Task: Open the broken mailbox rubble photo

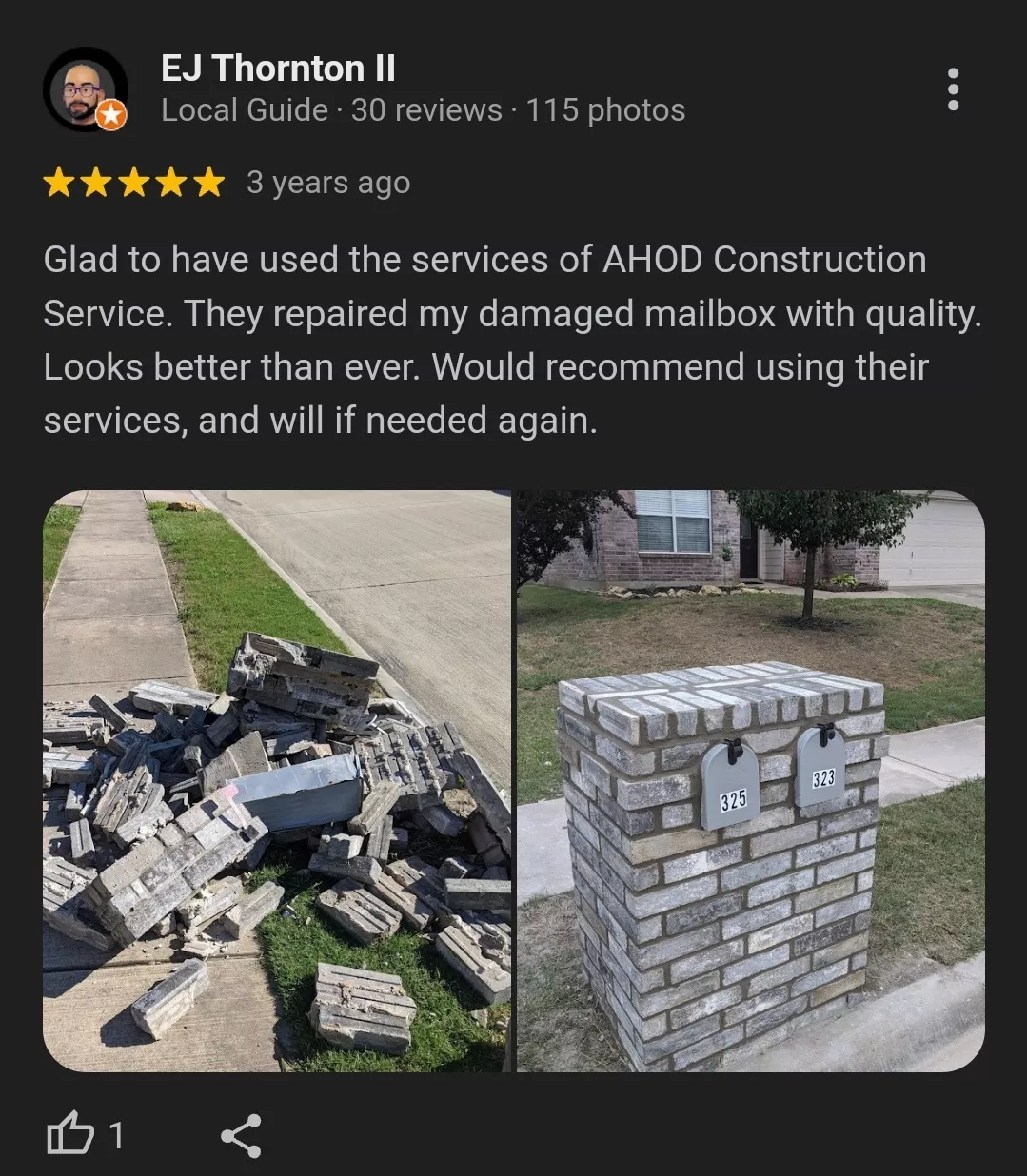Action: click(x=277, y=780)
